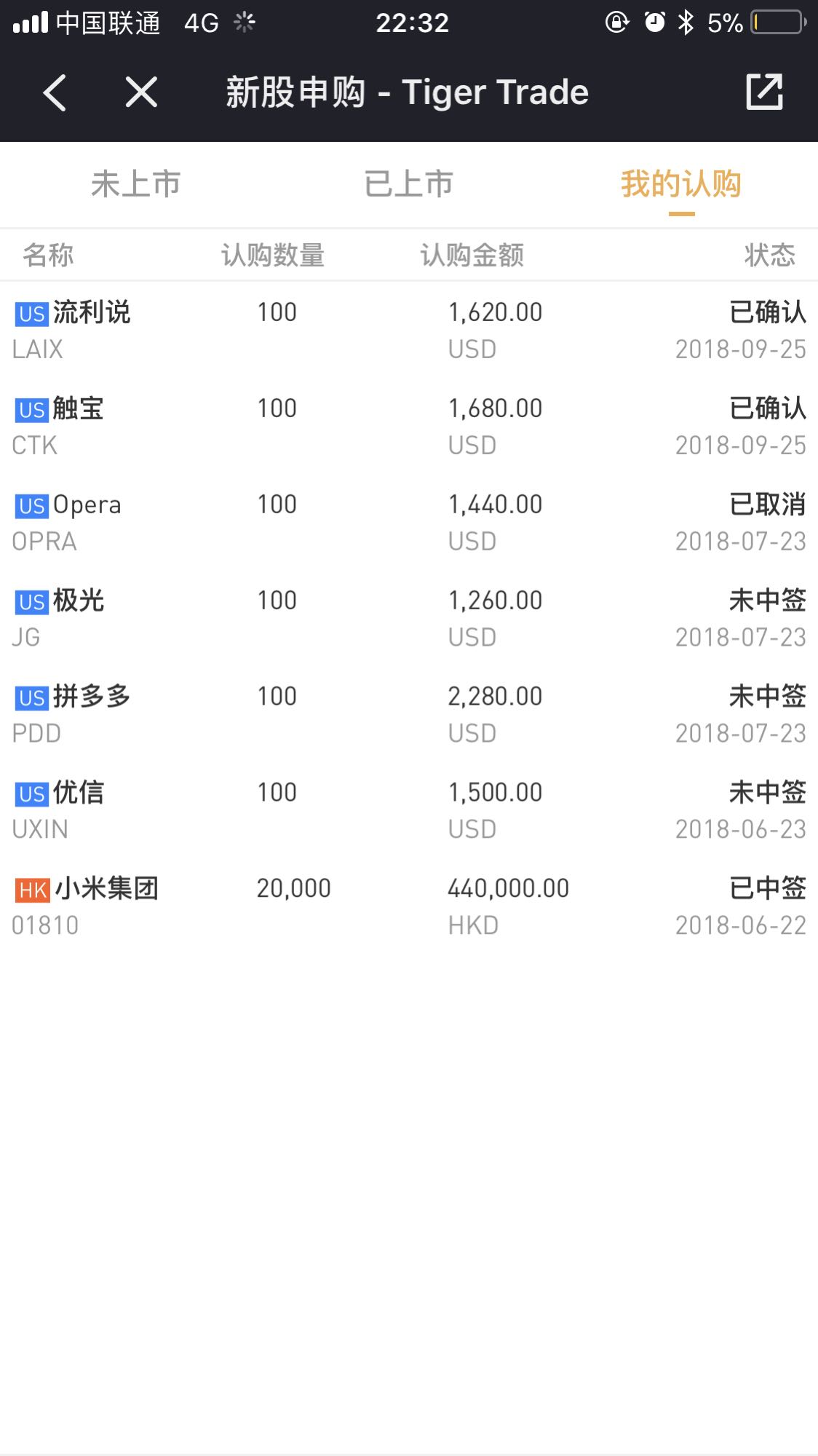Viewport: 818px width, 1456px height.
Task: Go back to the previous page
Action: 55,92
